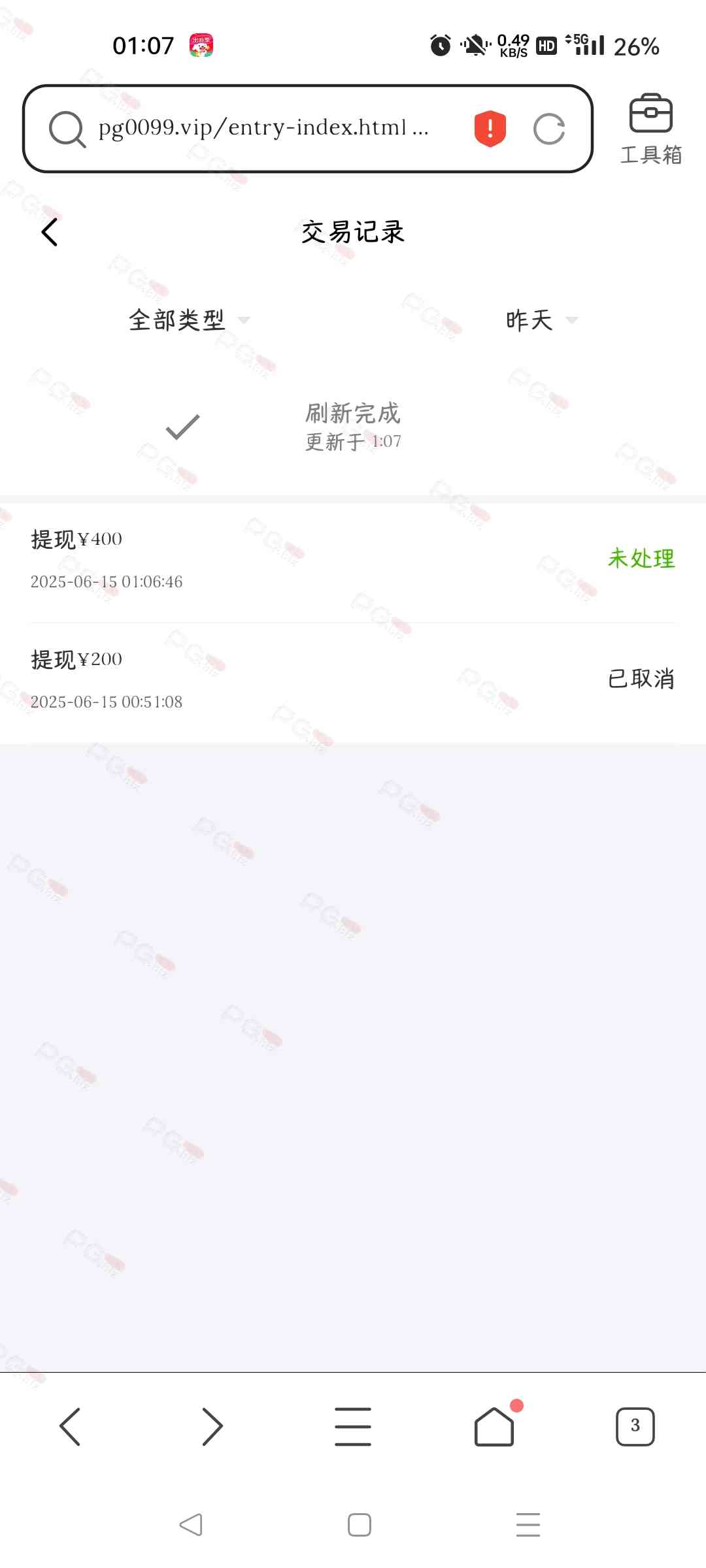Open the 提现¥400 transaction record

pos(353,559)
